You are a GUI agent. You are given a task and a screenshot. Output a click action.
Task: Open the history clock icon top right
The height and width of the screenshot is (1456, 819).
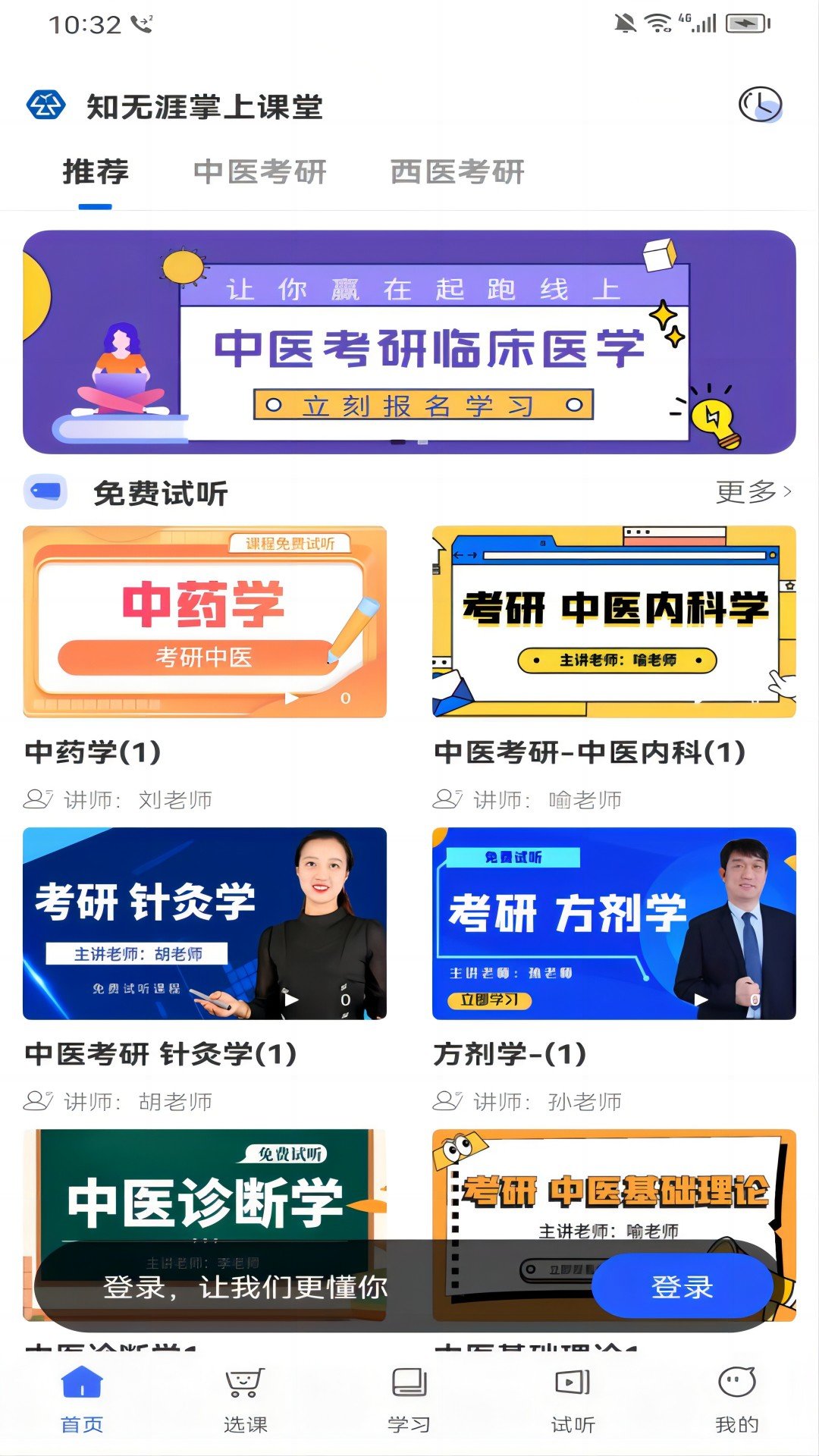(x=760, y=105)
